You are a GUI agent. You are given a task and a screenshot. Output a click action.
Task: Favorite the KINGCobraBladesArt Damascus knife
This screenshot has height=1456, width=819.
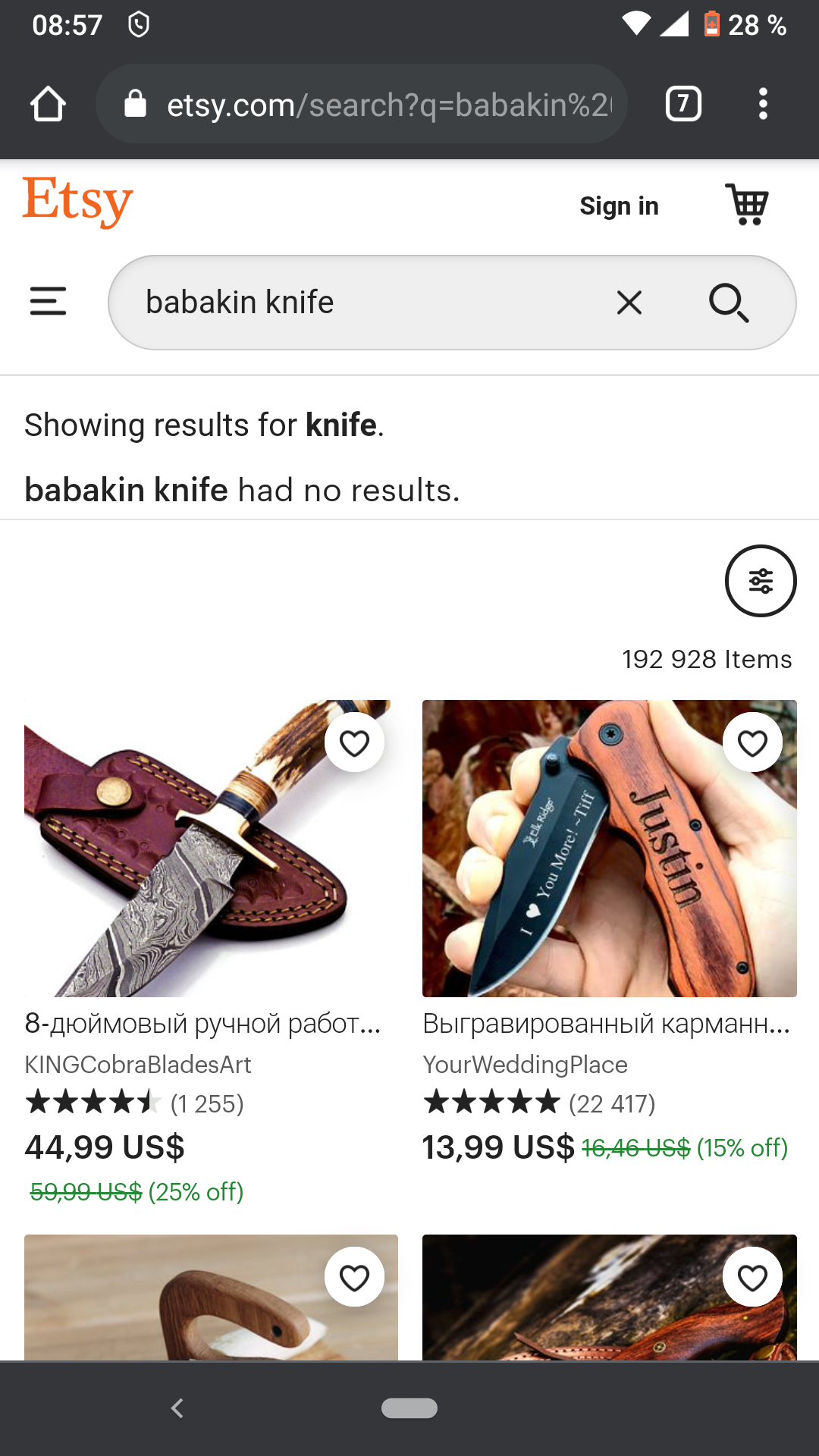[354, 743]
